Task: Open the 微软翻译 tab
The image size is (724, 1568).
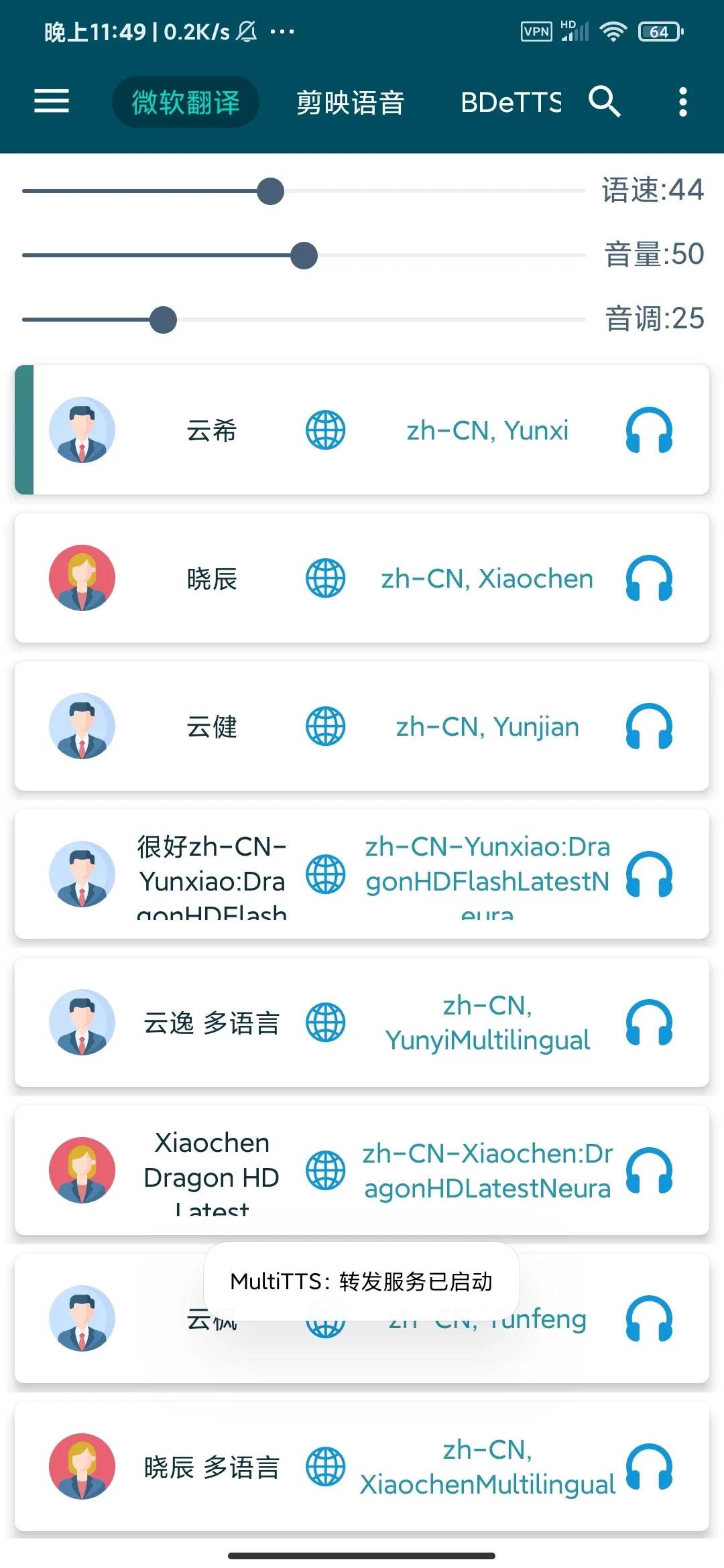Action: tap(185, 102)
